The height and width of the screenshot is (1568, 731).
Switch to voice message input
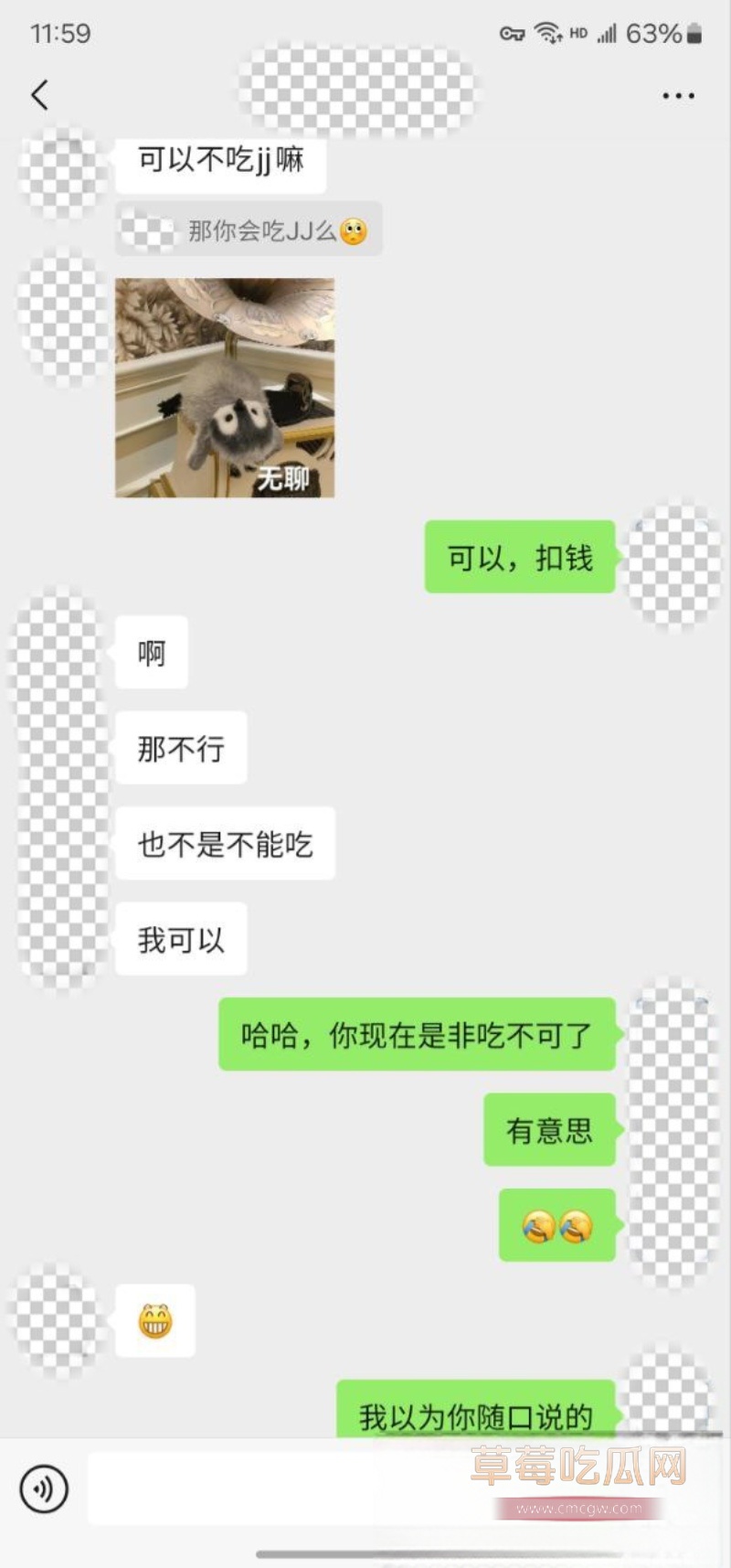[x=43, y=1488]
